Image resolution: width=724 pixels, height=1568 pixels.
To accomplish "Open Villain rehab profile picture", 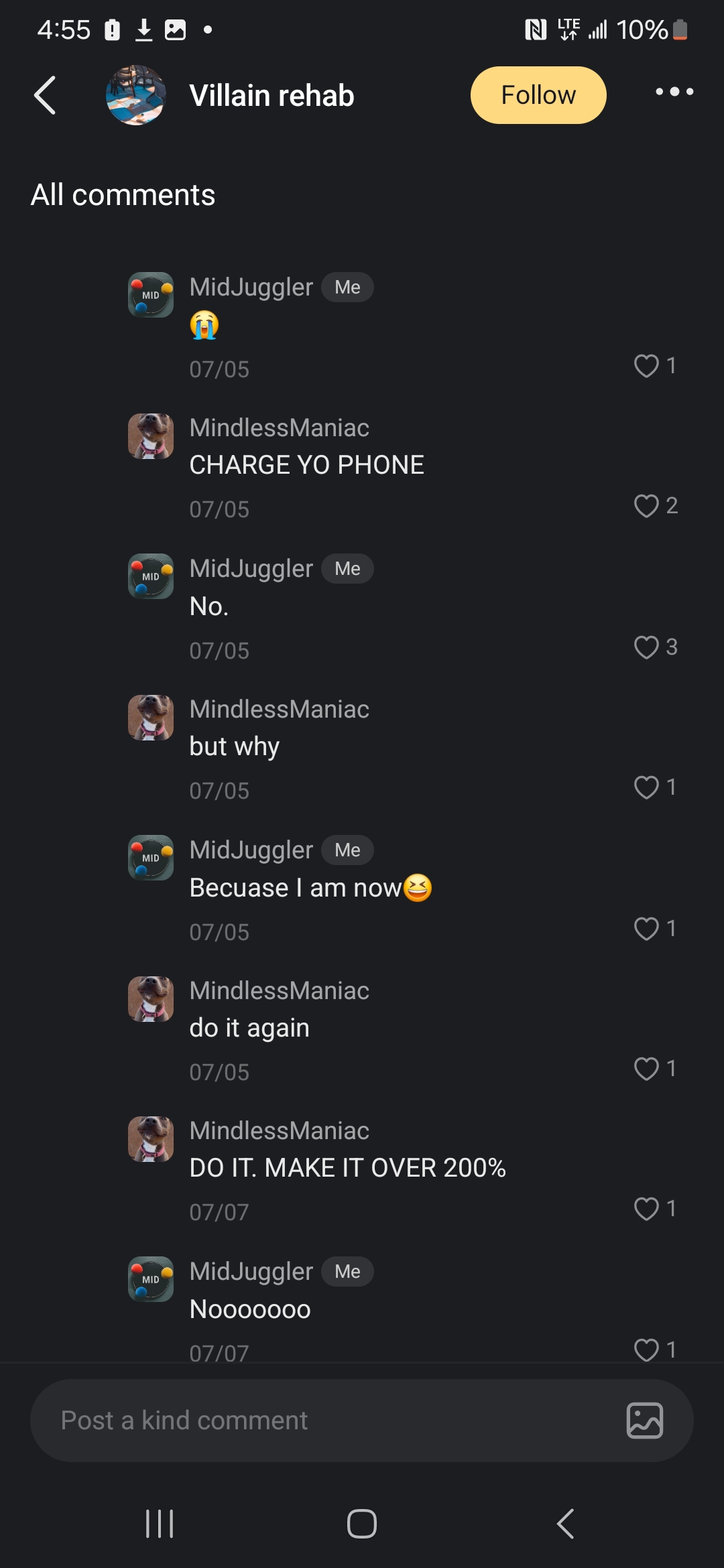I will point(136,95).
